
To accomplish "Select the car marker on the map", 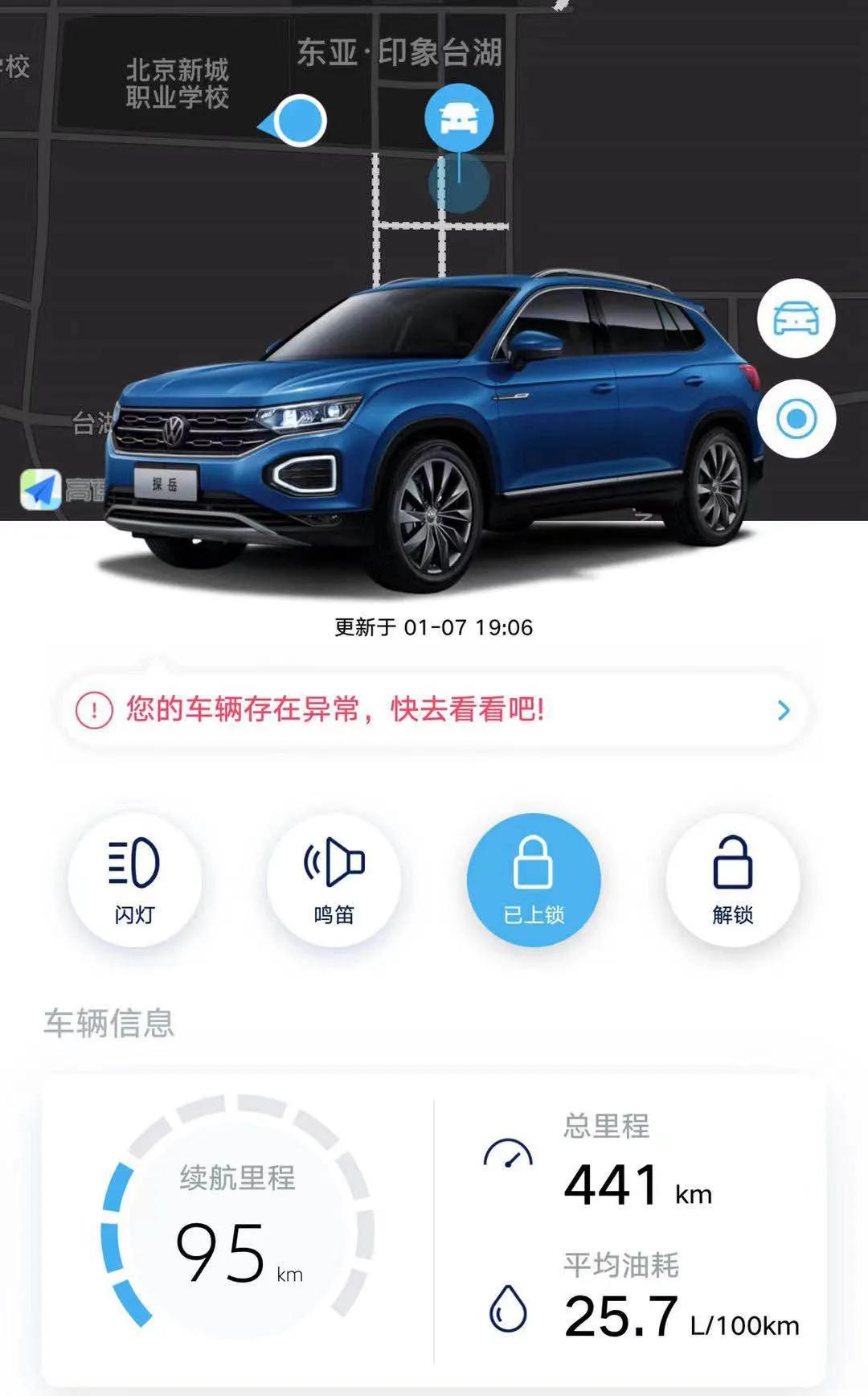I will (459, 119).
